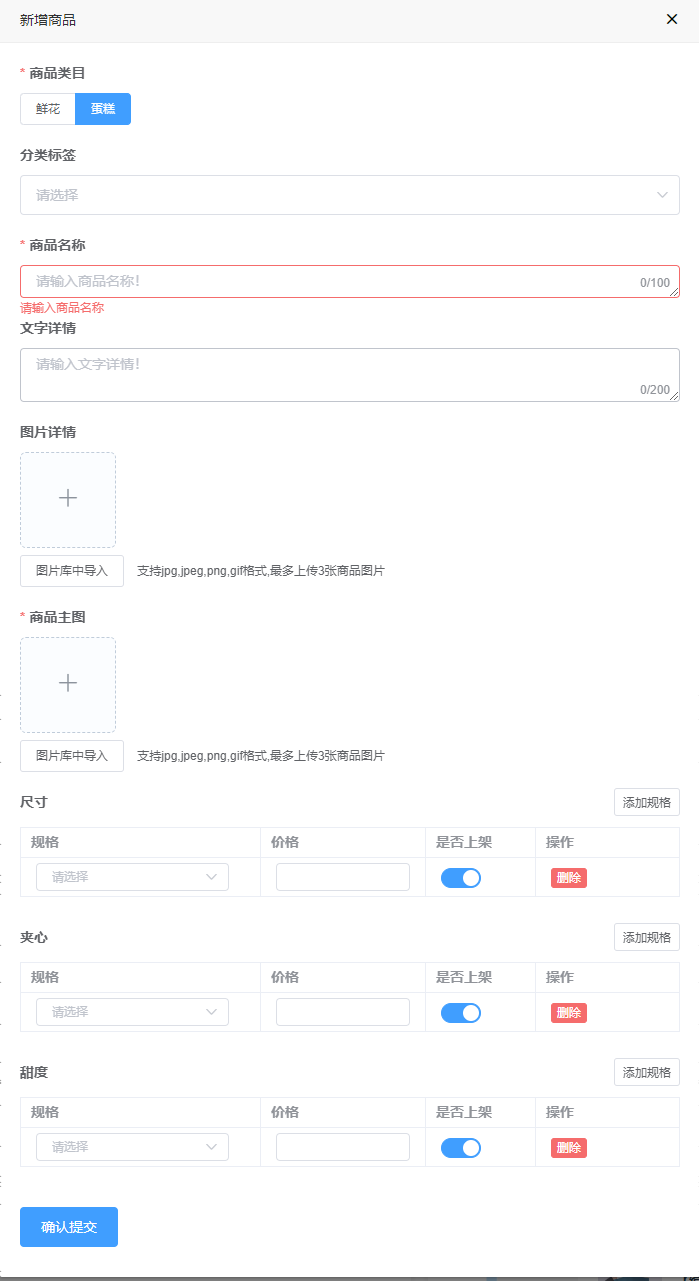Select the 蛋糕 category
This screenshot has height=1281, width=699.
[x=103, y=109]
